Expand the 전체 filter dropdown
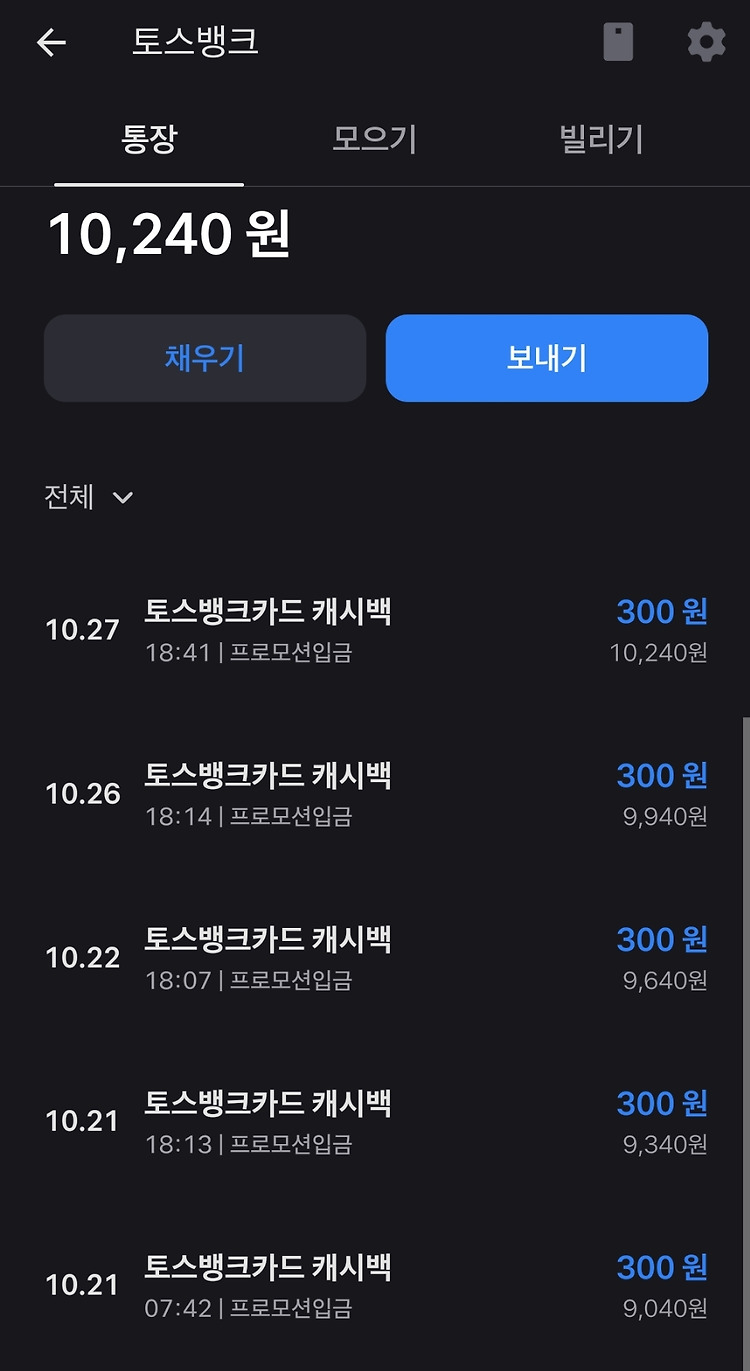The image size is (750, 1371). 89,497
